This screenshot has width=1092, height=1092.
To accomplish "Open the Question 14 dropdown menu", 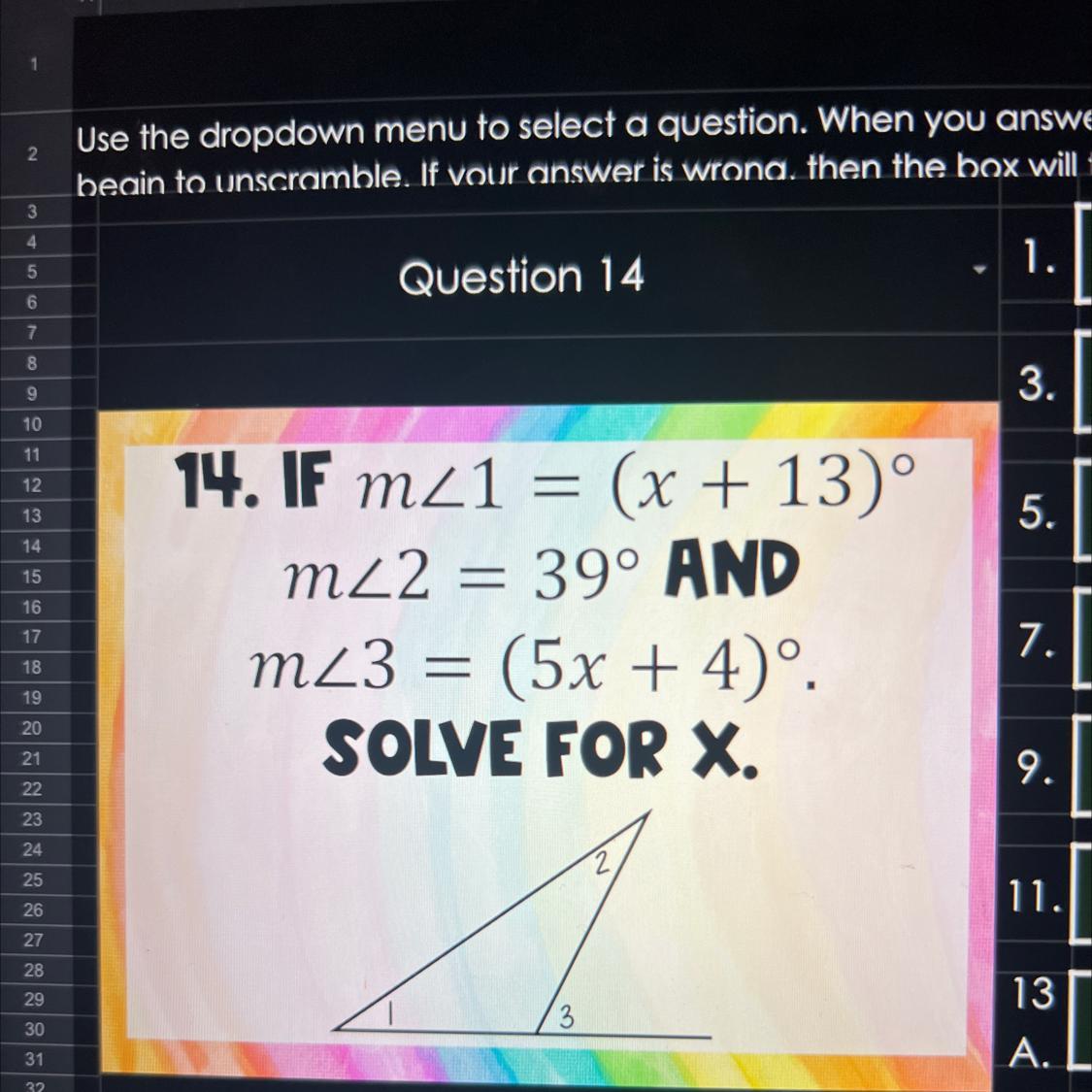I will coord(980,268).
